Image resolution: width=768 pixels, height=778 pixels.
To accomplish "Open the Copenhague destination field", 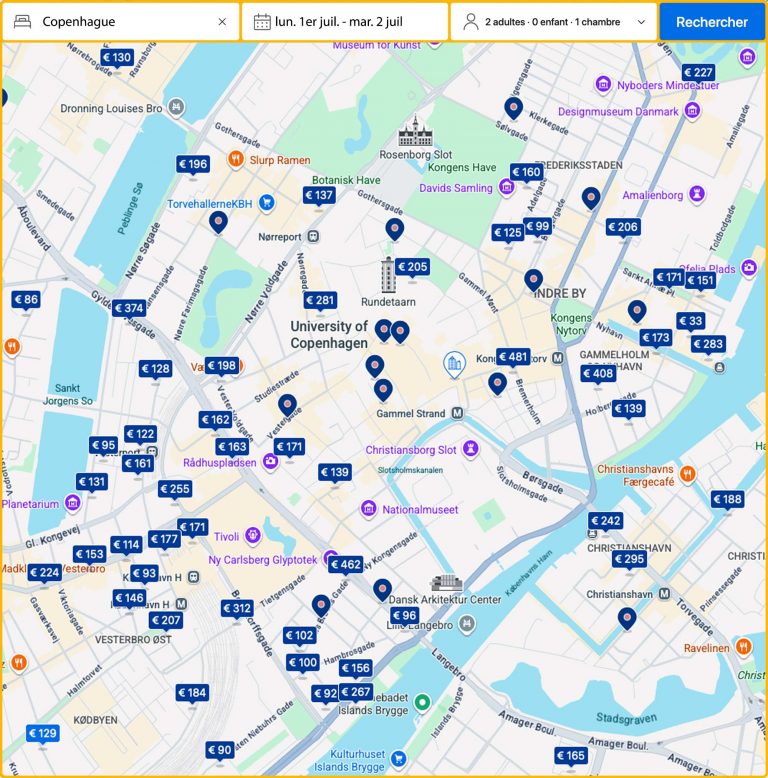I will pyautogui.click(x=120, y=21).
